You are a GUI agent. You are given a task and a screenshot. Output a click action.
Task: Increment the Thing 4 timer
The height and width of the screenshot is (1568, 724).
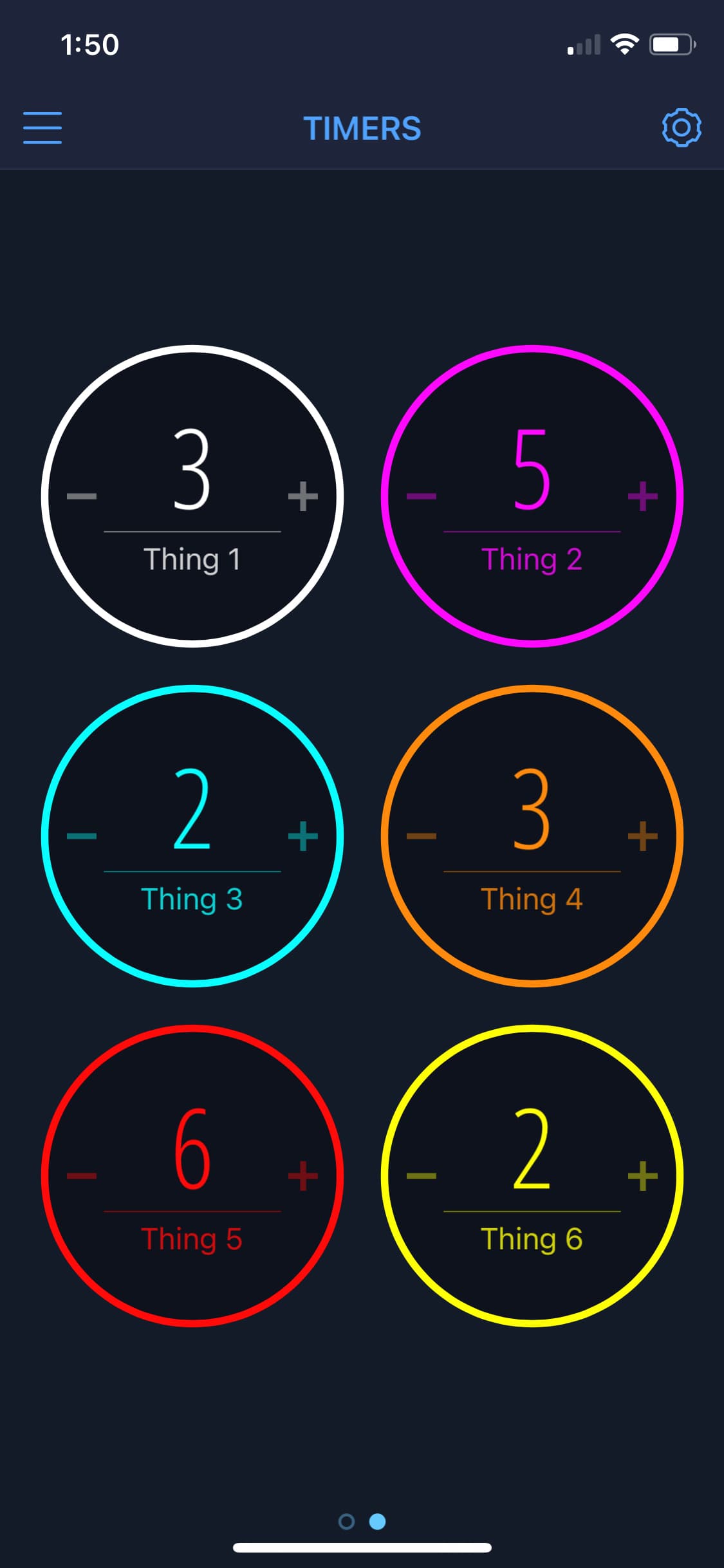click(x=643, y=836)
